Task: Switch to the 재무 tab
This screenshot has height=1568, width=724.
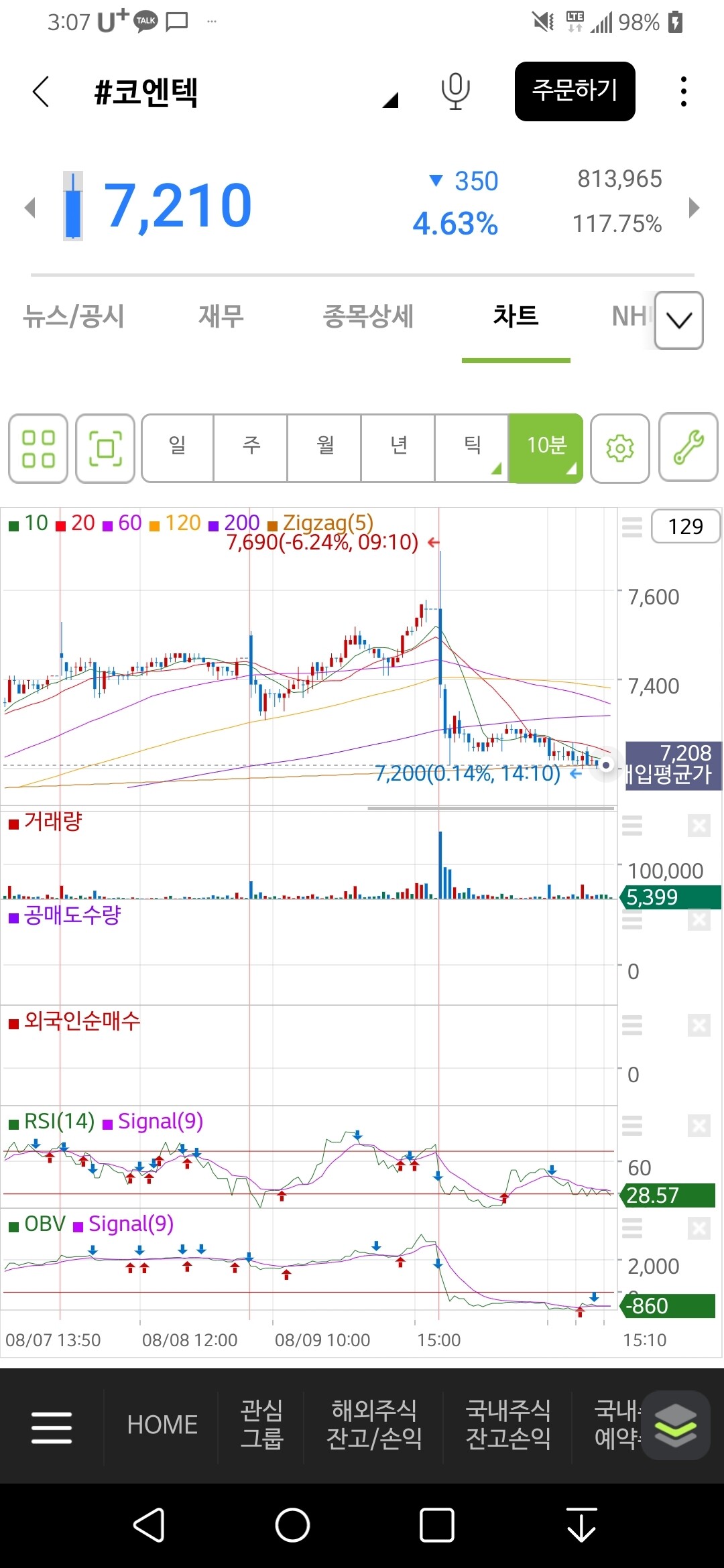Action: 221,317
